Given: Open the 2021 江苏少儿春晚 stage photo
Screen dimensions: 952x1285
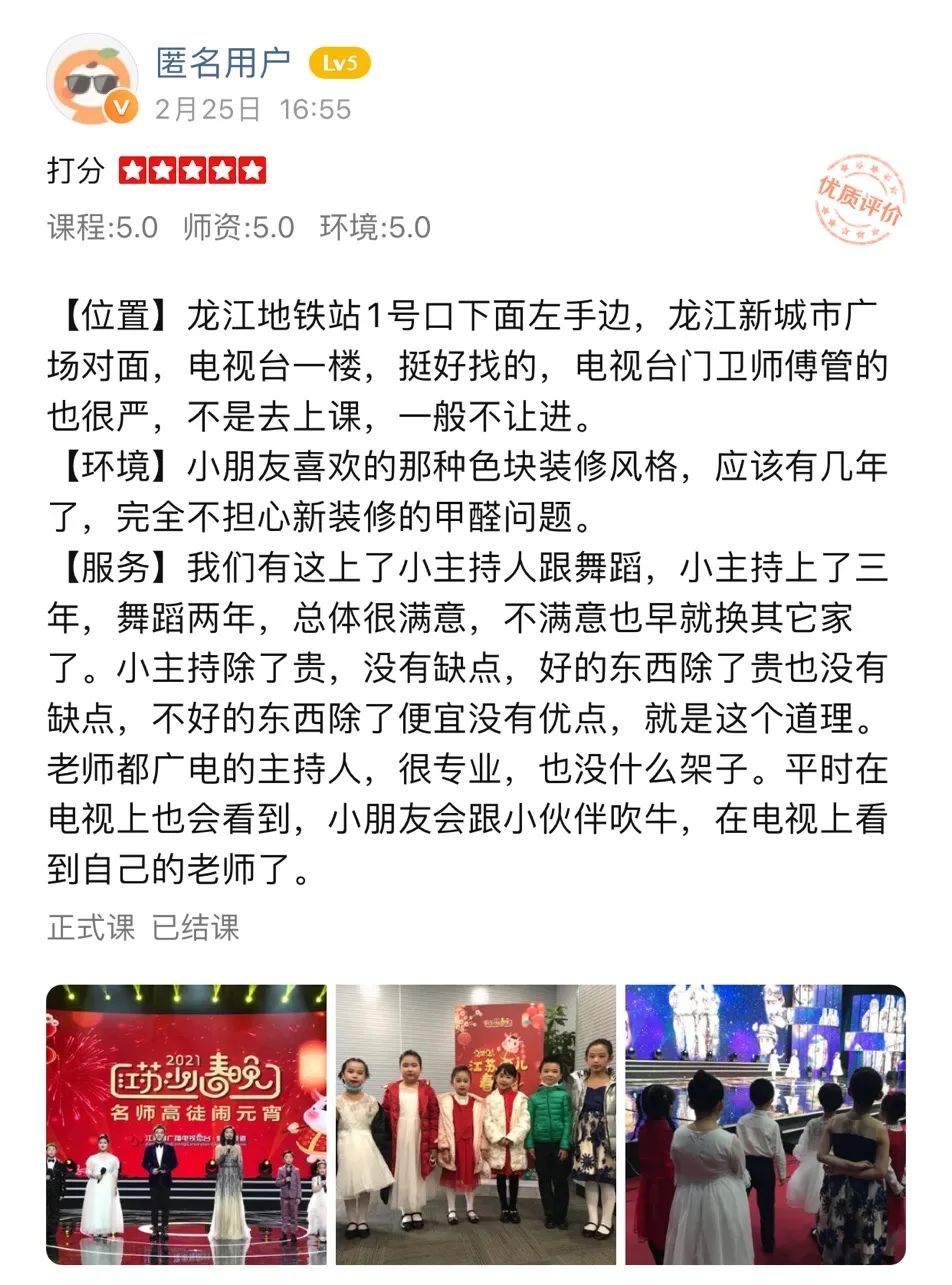Looking at the screenshot, I should [186, 1124].
